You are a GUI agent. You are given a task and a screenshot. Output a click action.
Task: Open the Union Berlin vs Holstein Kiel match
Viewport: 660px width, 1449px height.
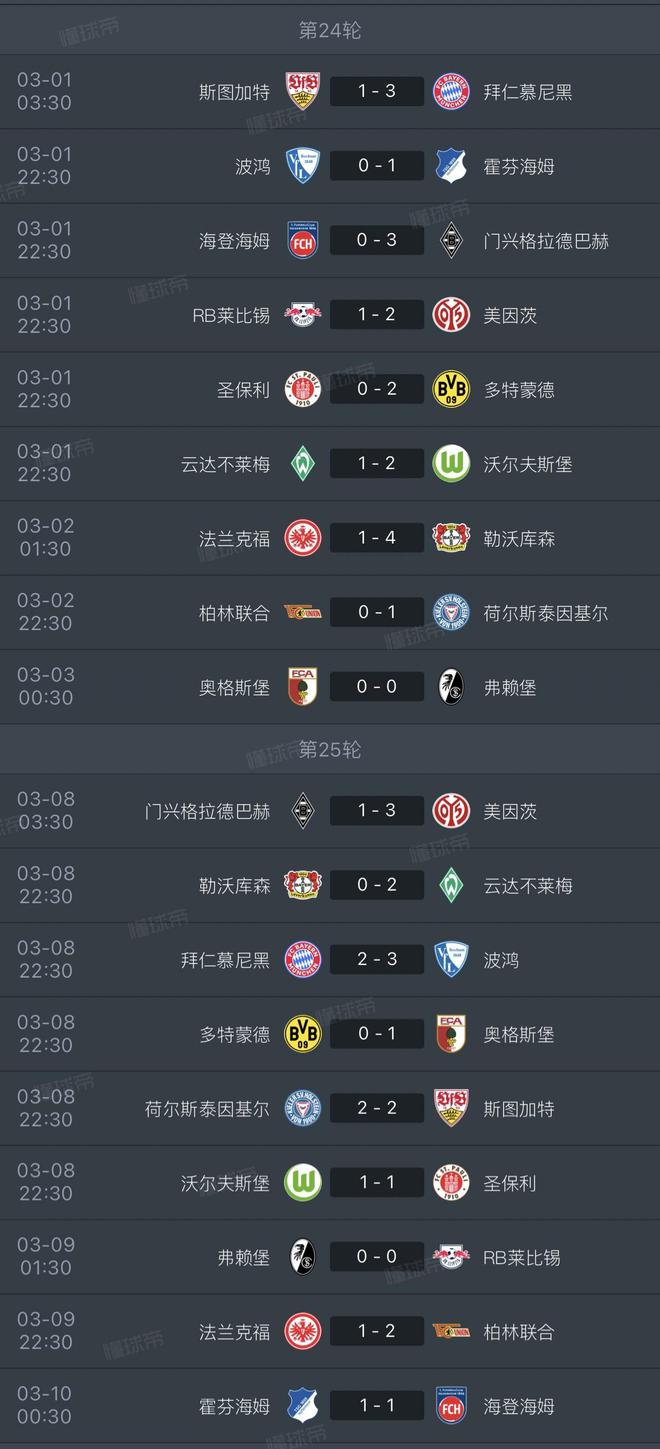(x=377, y=612)
